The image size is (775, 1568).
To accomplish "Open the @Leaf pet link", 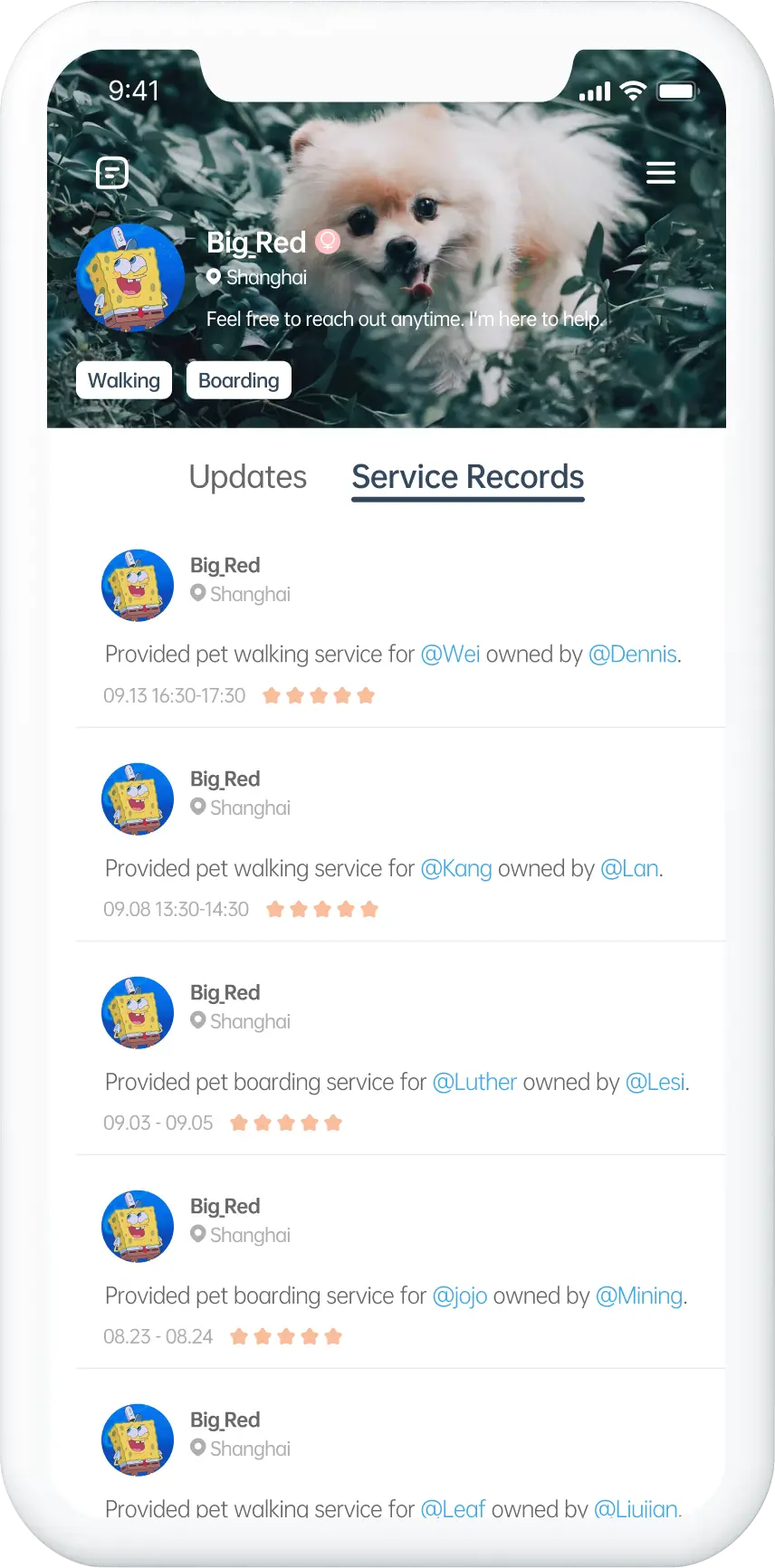I will [x=453, y=1507].
